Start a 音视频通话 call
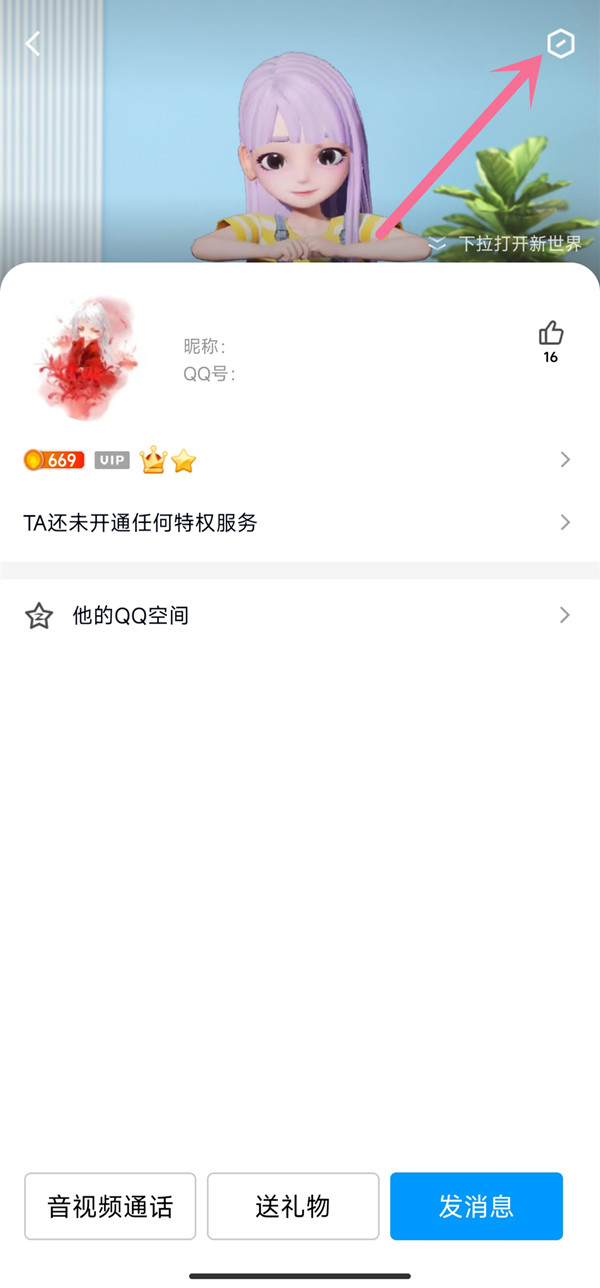Screen dimensions: 600x1288 click(x=110, y=1206)
